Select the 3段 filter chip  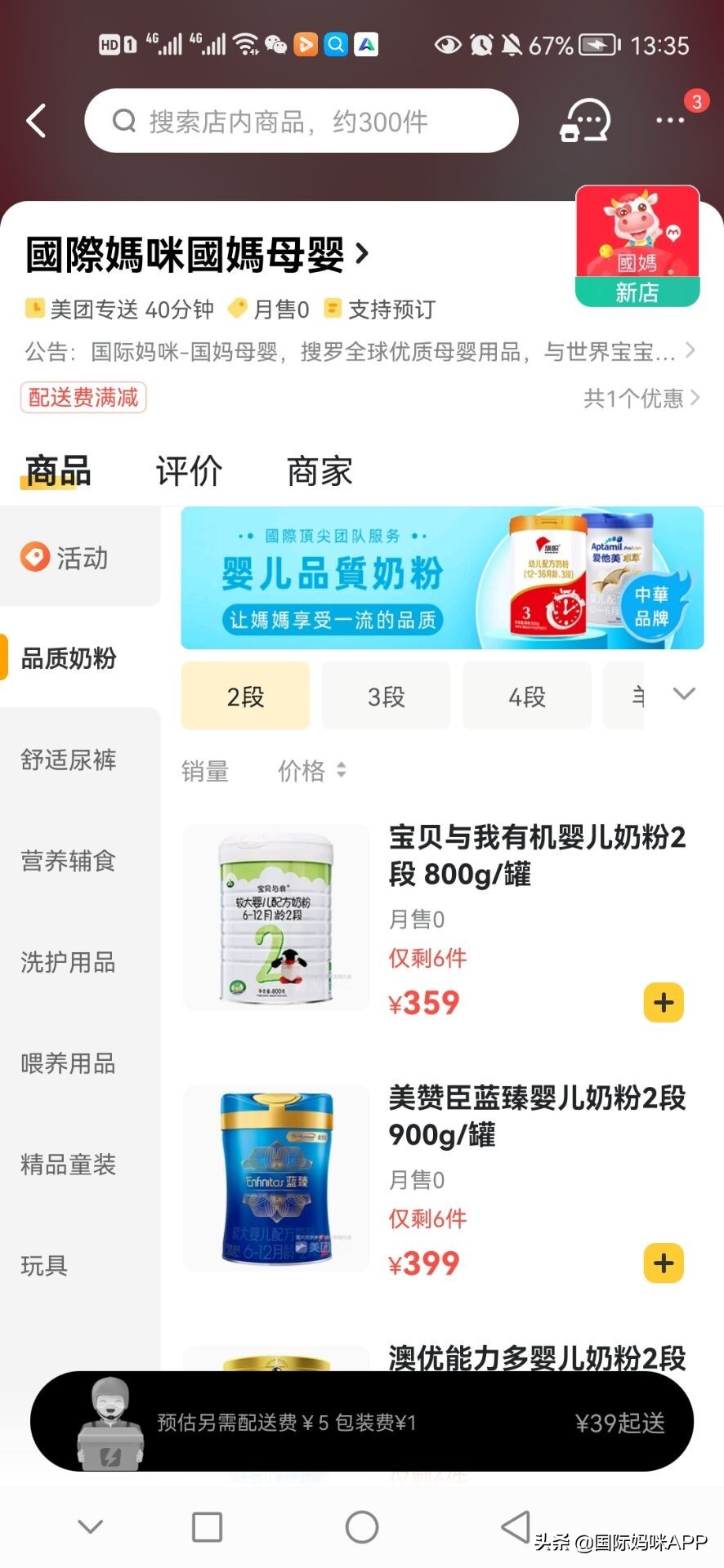point(386,696)
